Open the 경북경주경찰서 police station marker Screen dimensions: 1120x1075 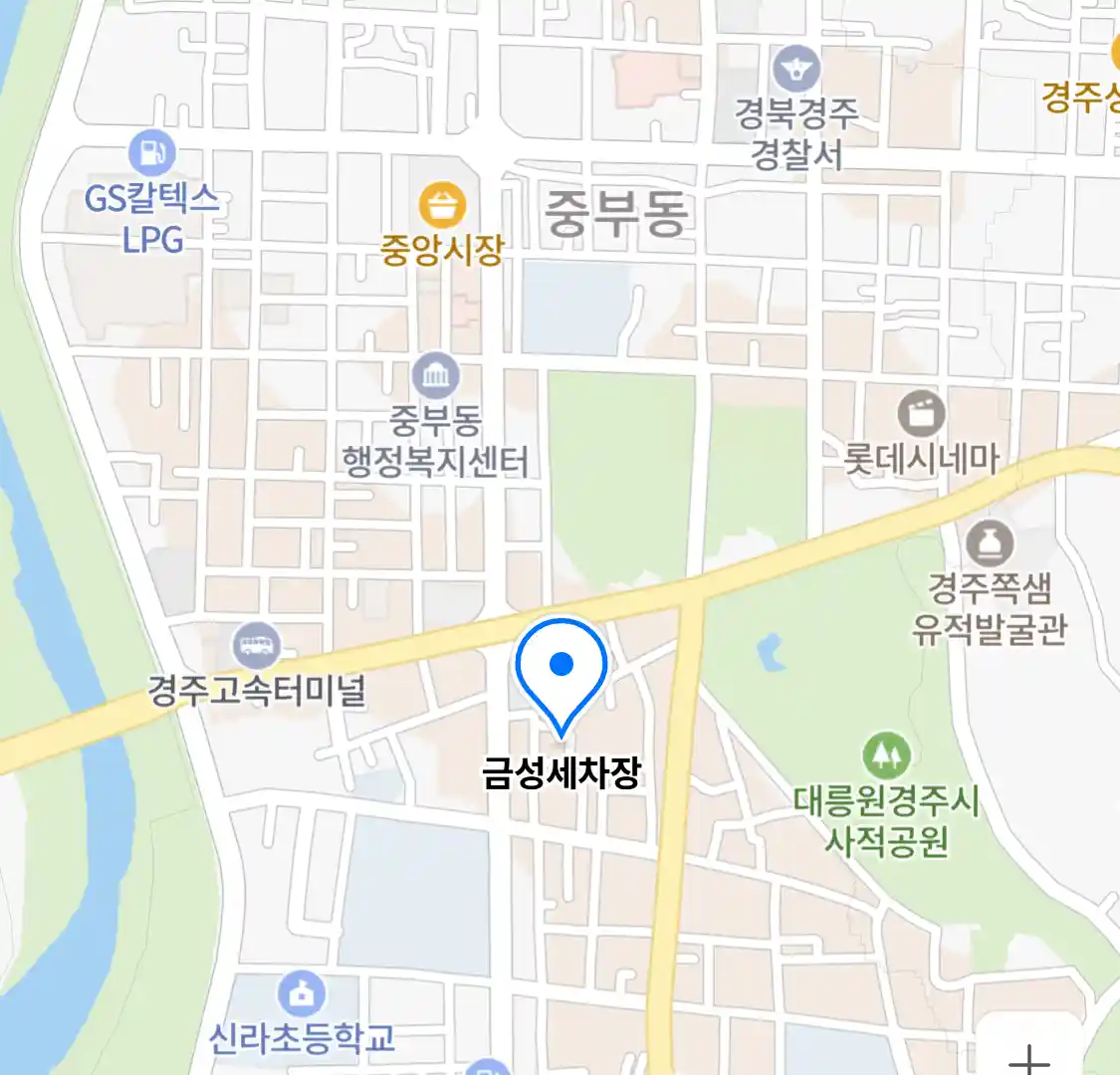[x=796, y=71]
